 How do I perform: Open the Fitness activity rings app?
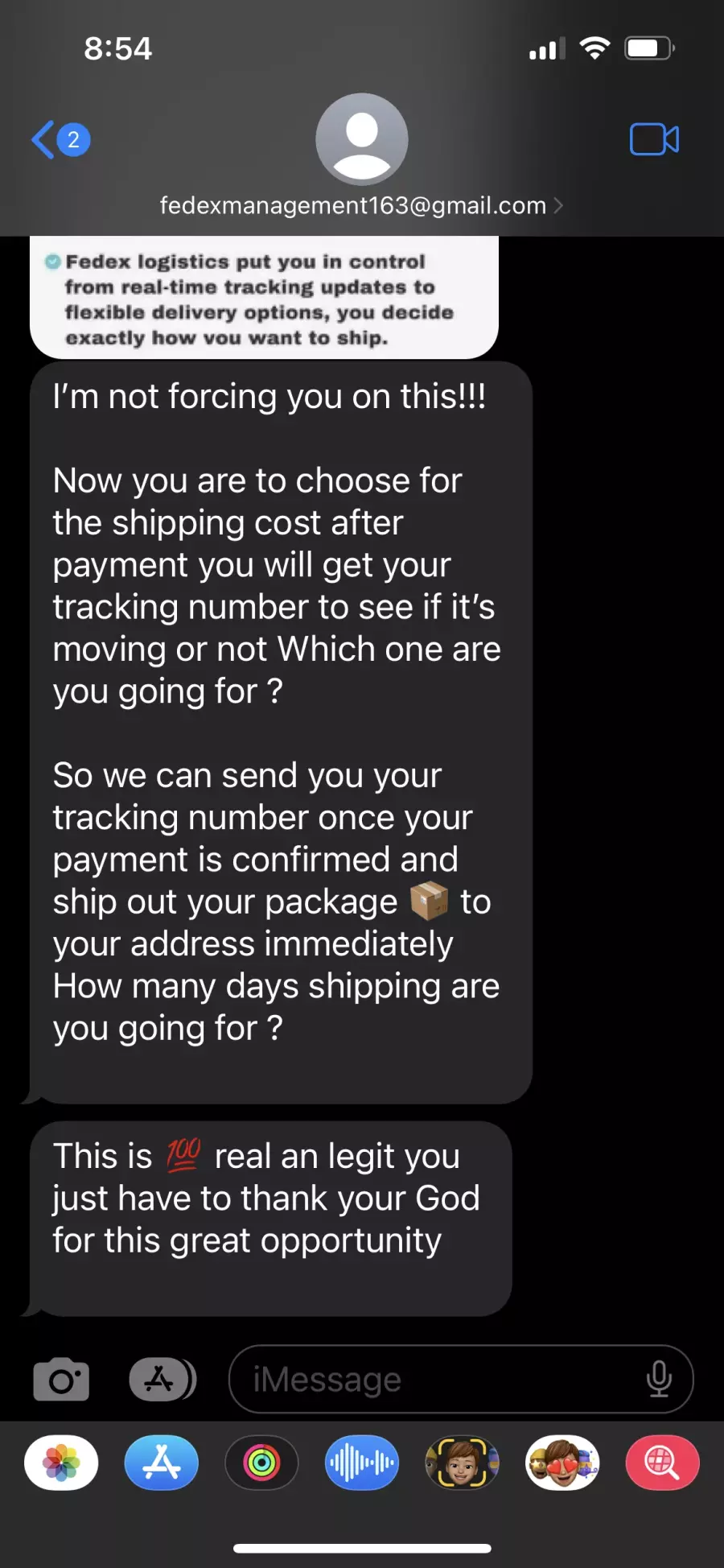[x=261, y=1463]
